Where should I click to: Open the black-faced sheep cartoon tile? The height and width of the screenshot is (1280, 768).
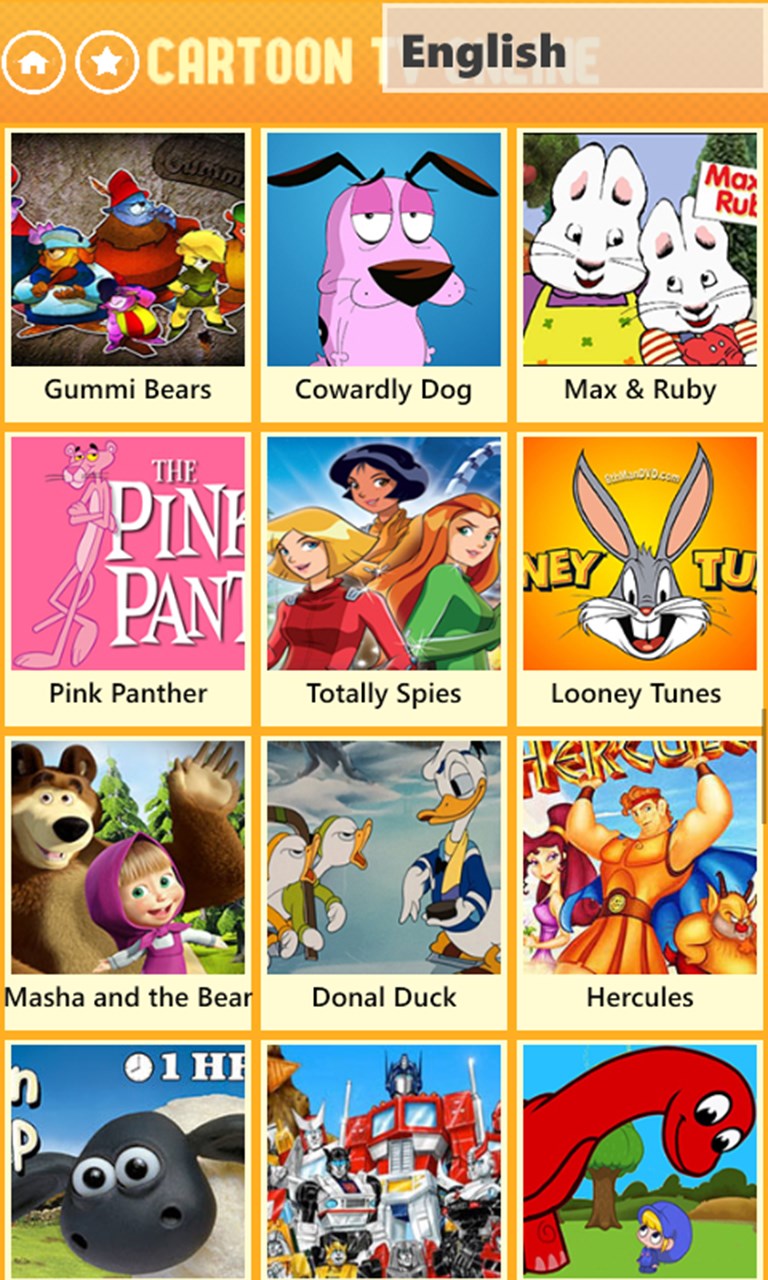click(x=128, y=1160)
